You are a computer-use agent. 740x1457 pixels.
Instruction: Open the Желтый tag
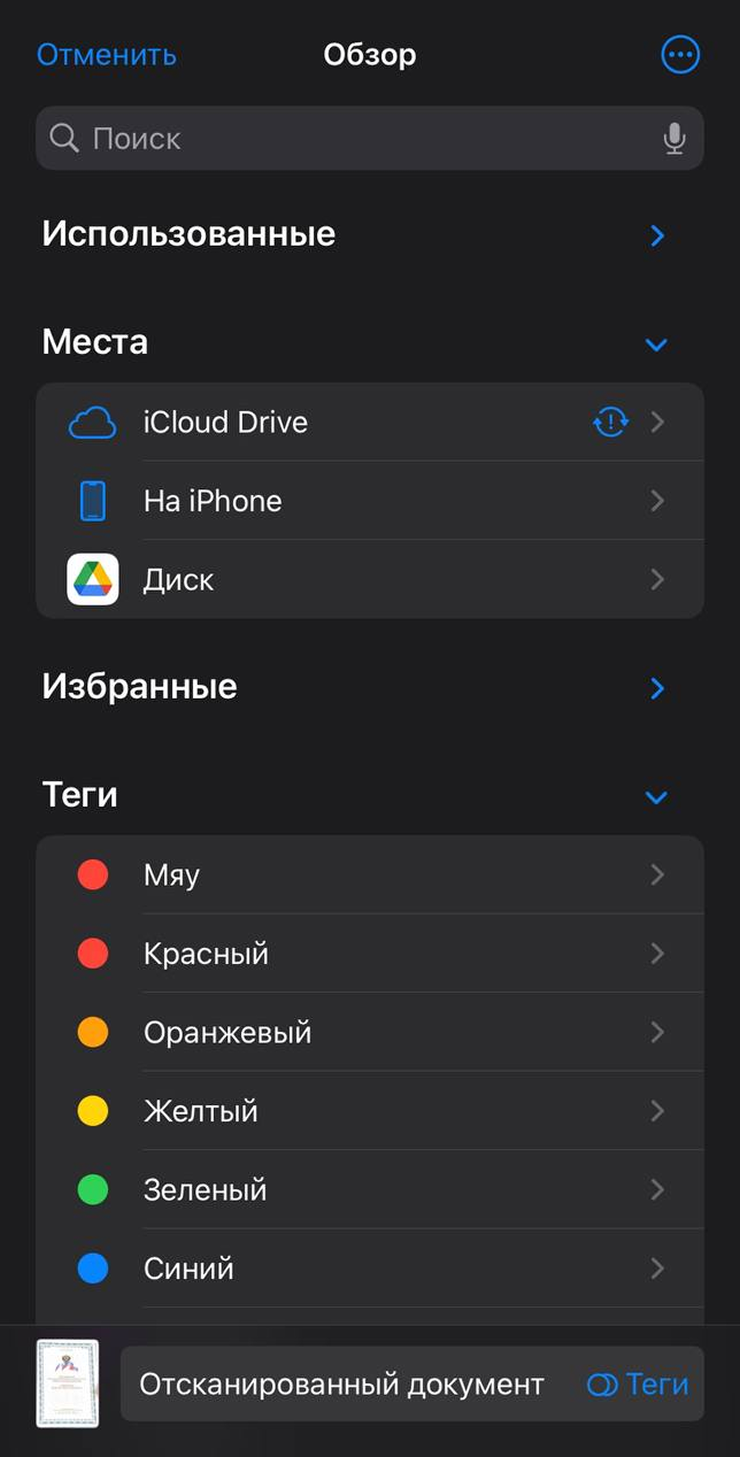[370, 1111]
